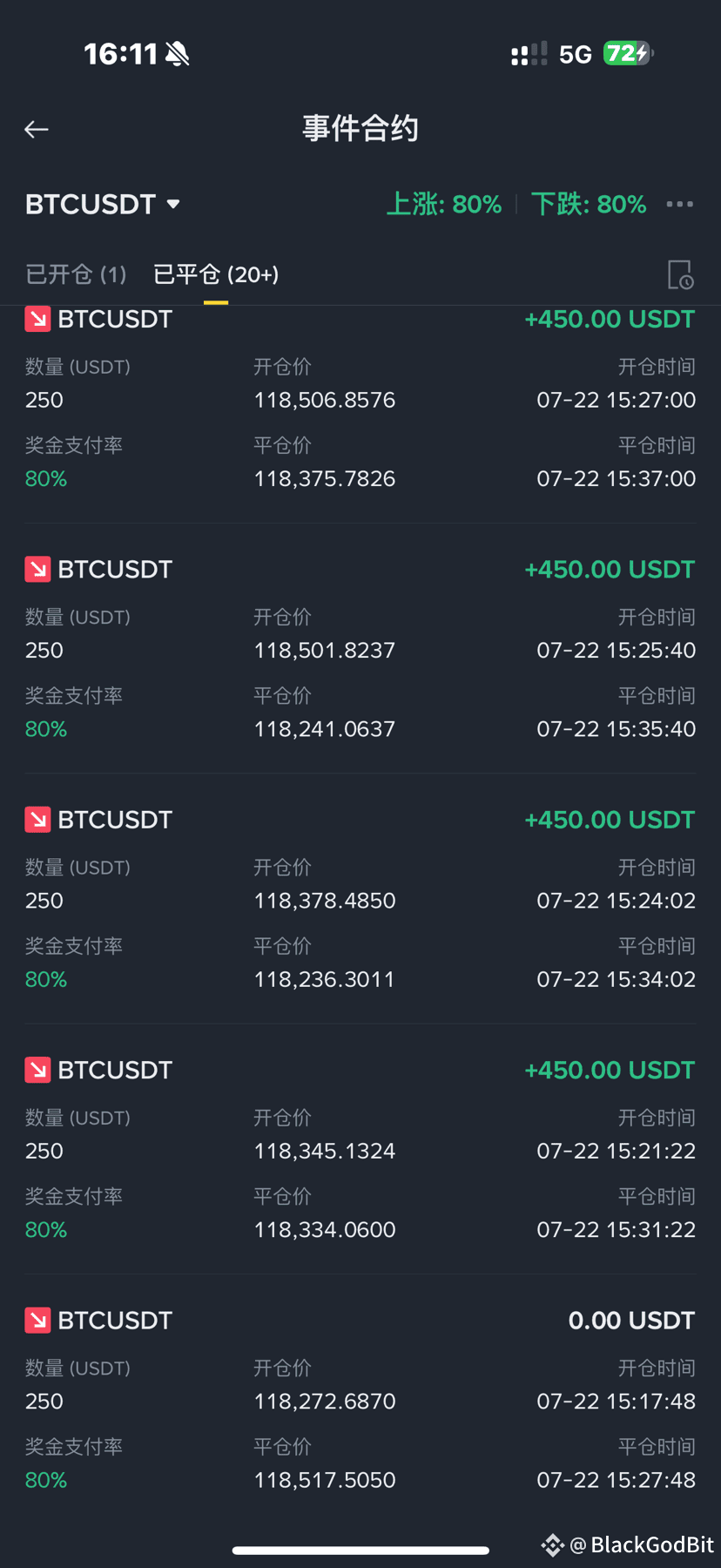Screen dimensions: 721x1568
Task: Open the BTCUSDT pair dropdown
Action: pyautogui.click(x=103, y=205)
